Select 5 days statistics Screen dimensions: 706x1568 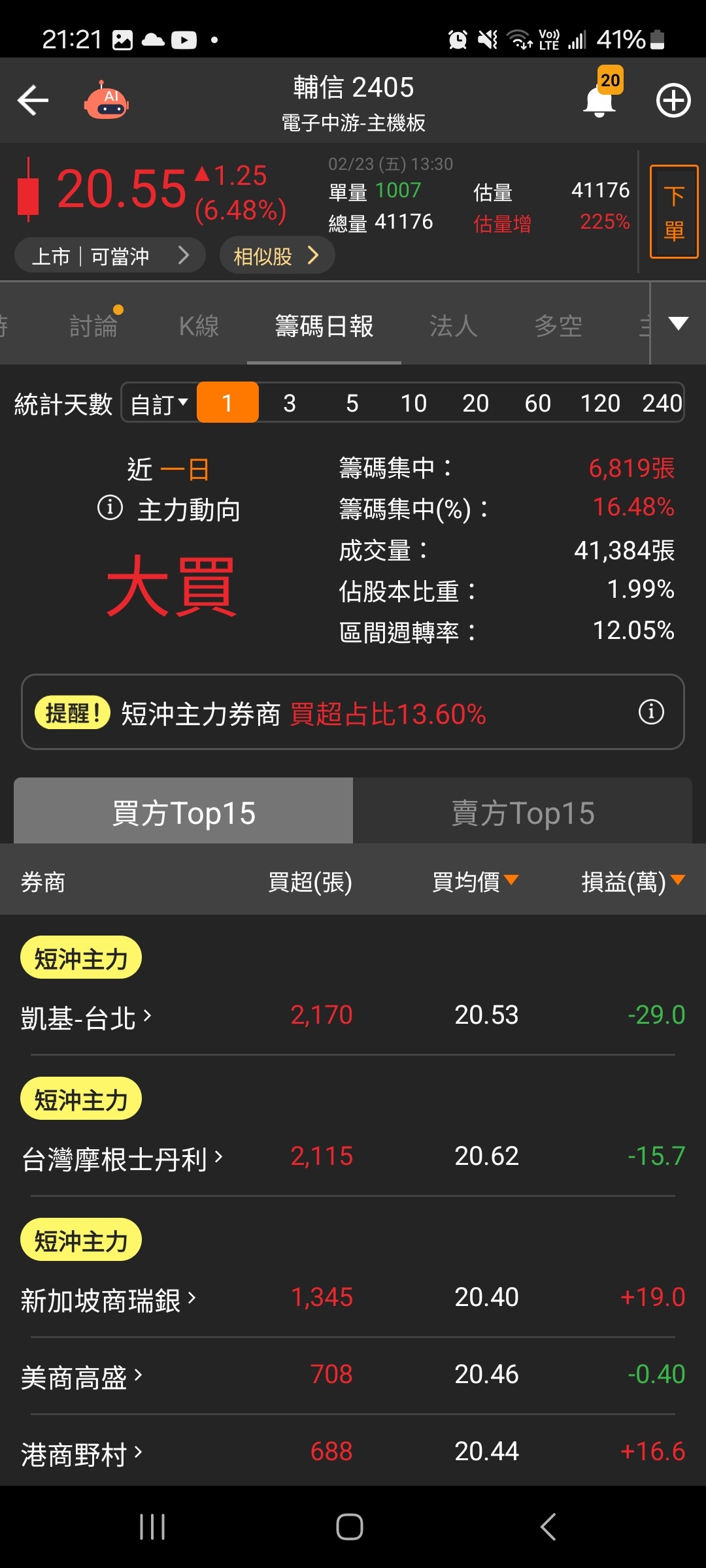pyautogui.click(x=352, y=404)
